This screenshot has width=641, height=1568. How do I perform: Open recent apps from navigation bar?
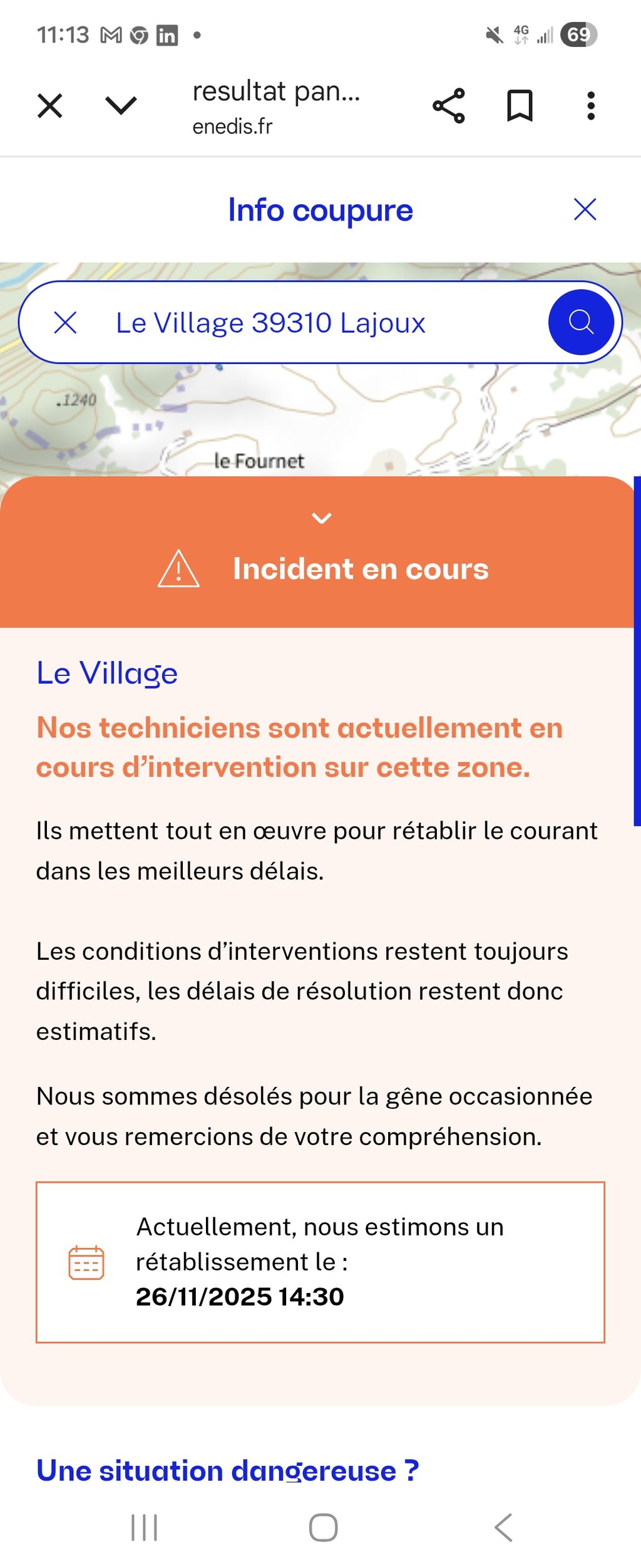pyautogui.click(x=144, y=1527)
